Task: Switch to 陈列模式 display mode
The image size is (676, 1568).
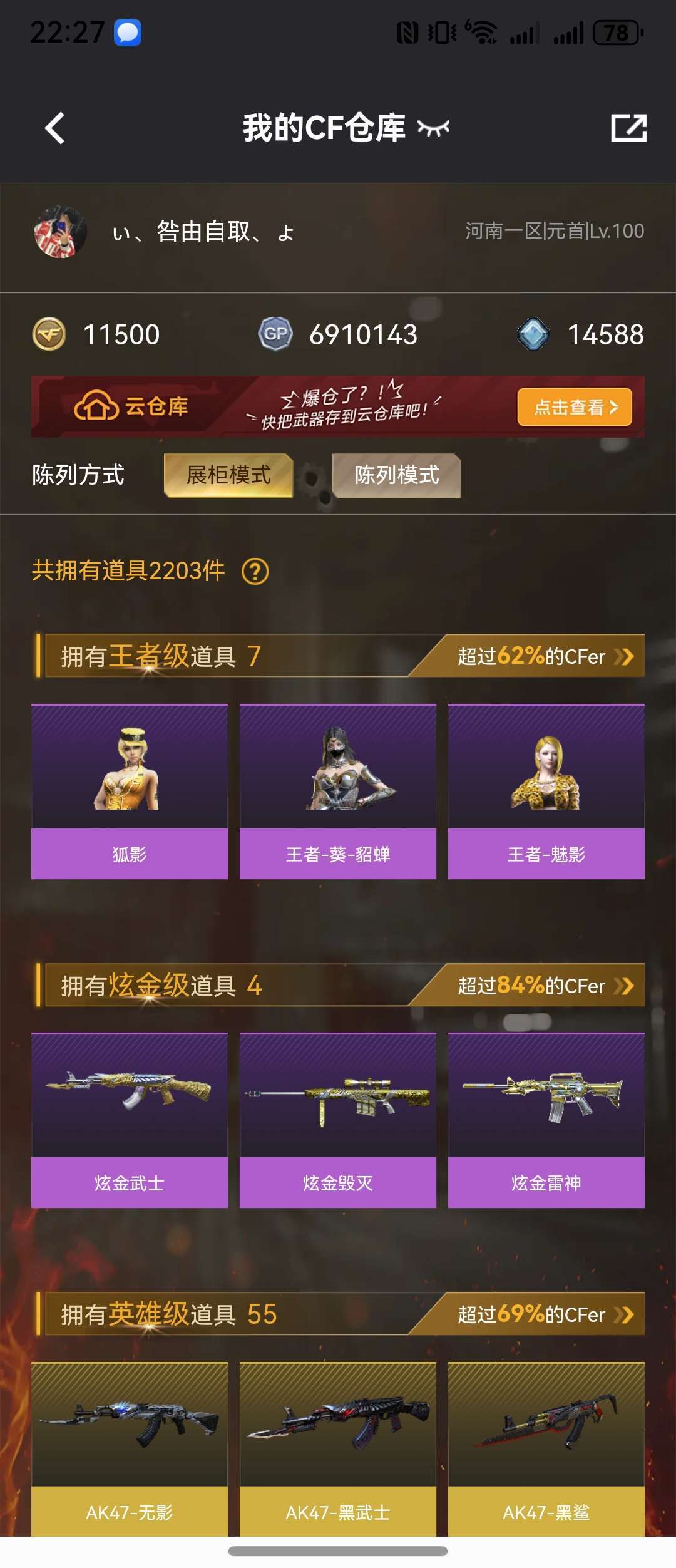Action: (x=396, y=476)
